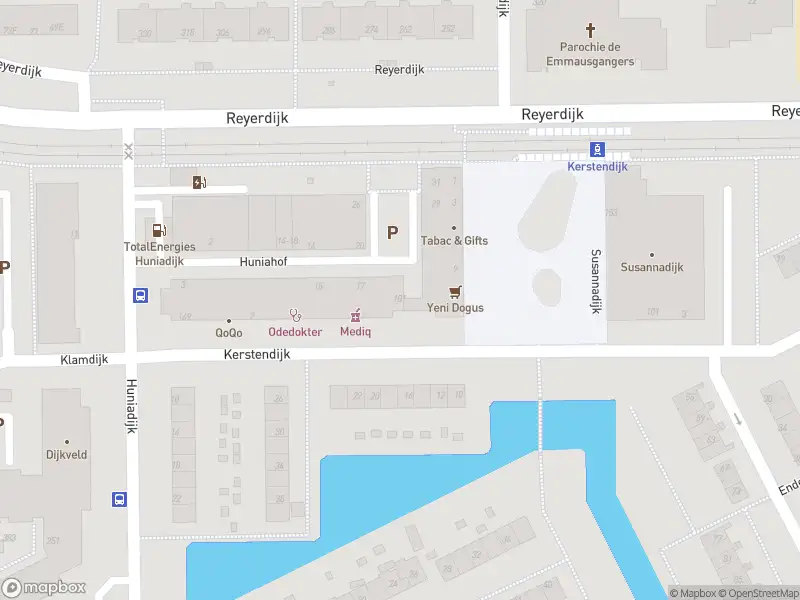Select the Yeni Dogus shop marker

pos(456,292)
